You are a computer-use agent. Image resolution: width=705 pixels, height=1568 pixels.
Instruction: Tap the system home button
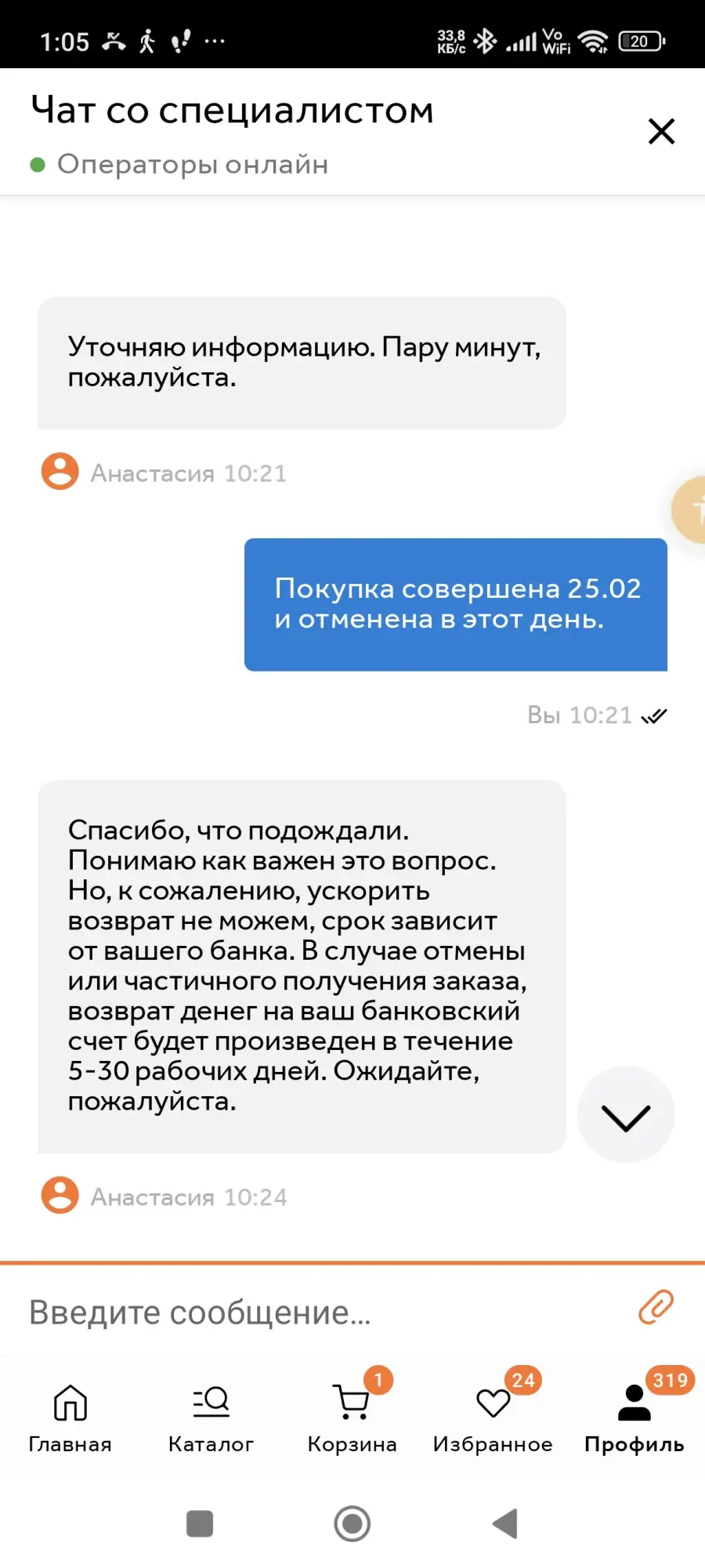click(352, 1524)
